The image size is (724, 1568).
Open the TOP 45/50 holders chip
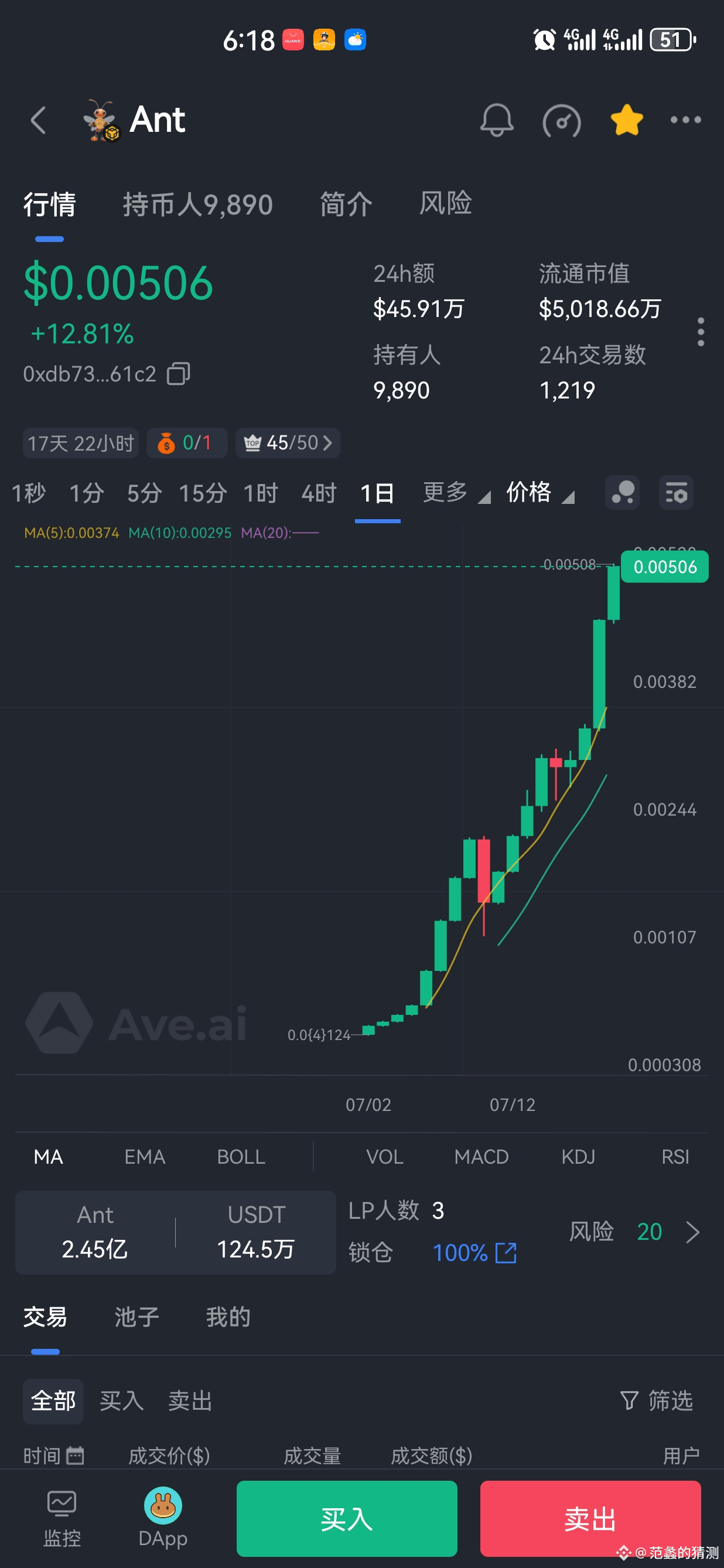(x=288, y=442)
